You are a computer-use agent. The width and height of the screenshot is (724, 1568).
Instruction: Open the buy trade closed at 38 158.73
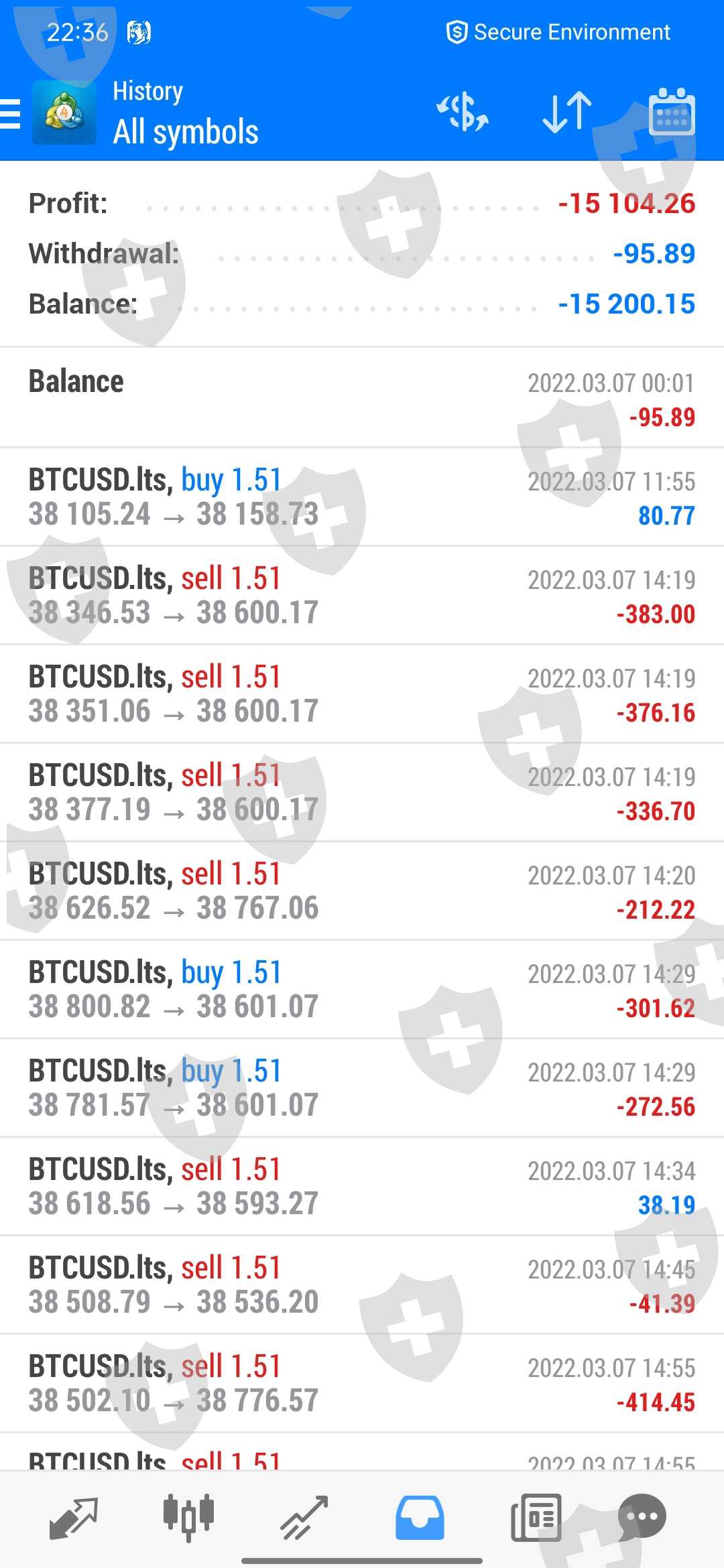pos(362,497)
